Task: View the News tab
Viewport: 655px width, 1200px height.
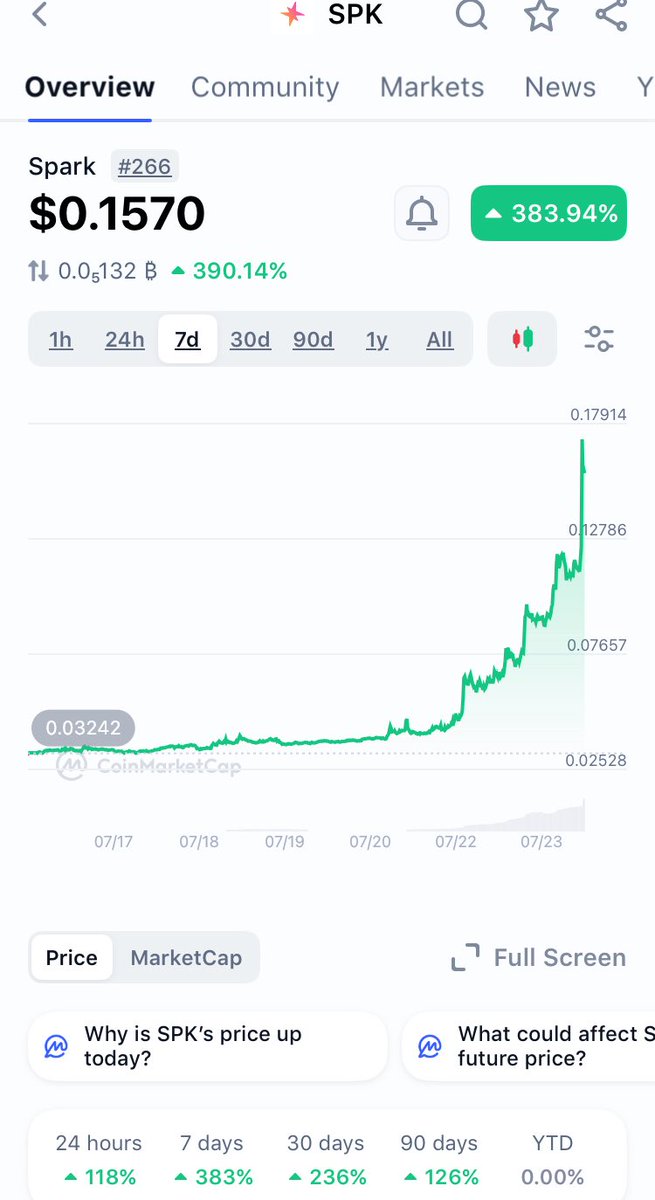Action: (560, 87)
